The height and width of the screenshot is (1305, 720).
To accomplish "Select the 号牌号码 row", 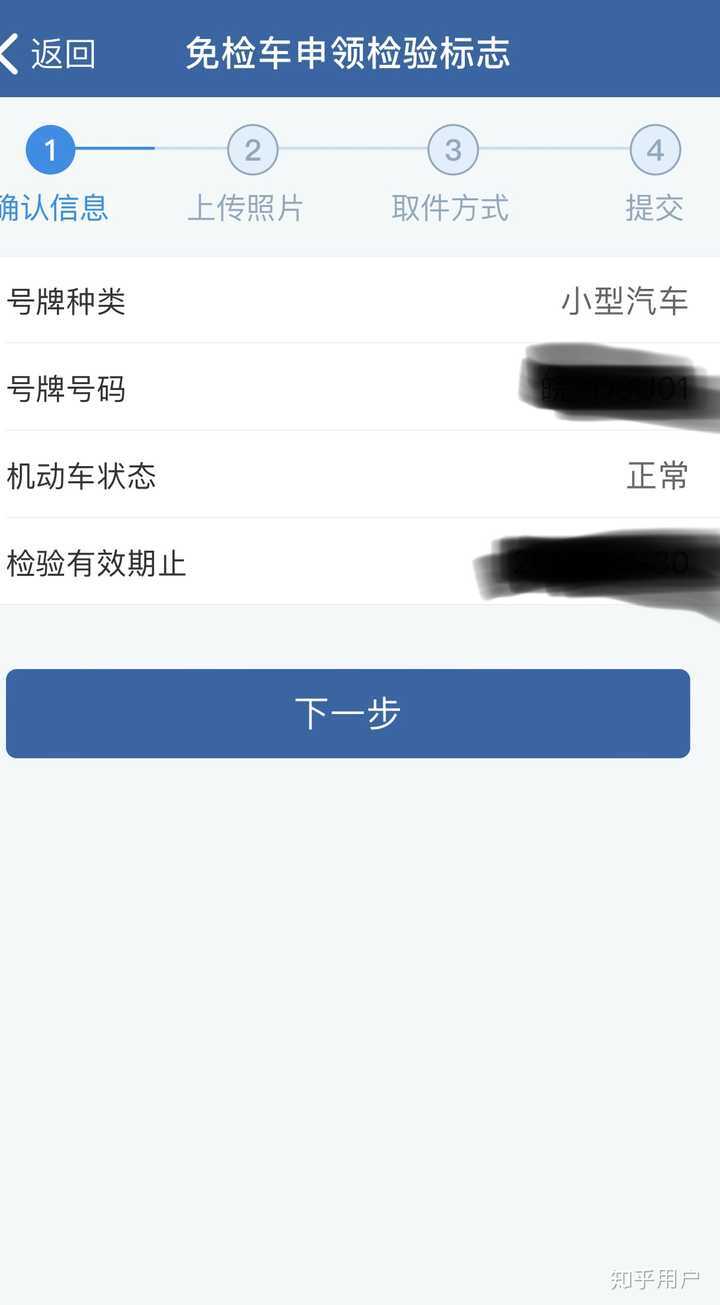I will 360,390.
